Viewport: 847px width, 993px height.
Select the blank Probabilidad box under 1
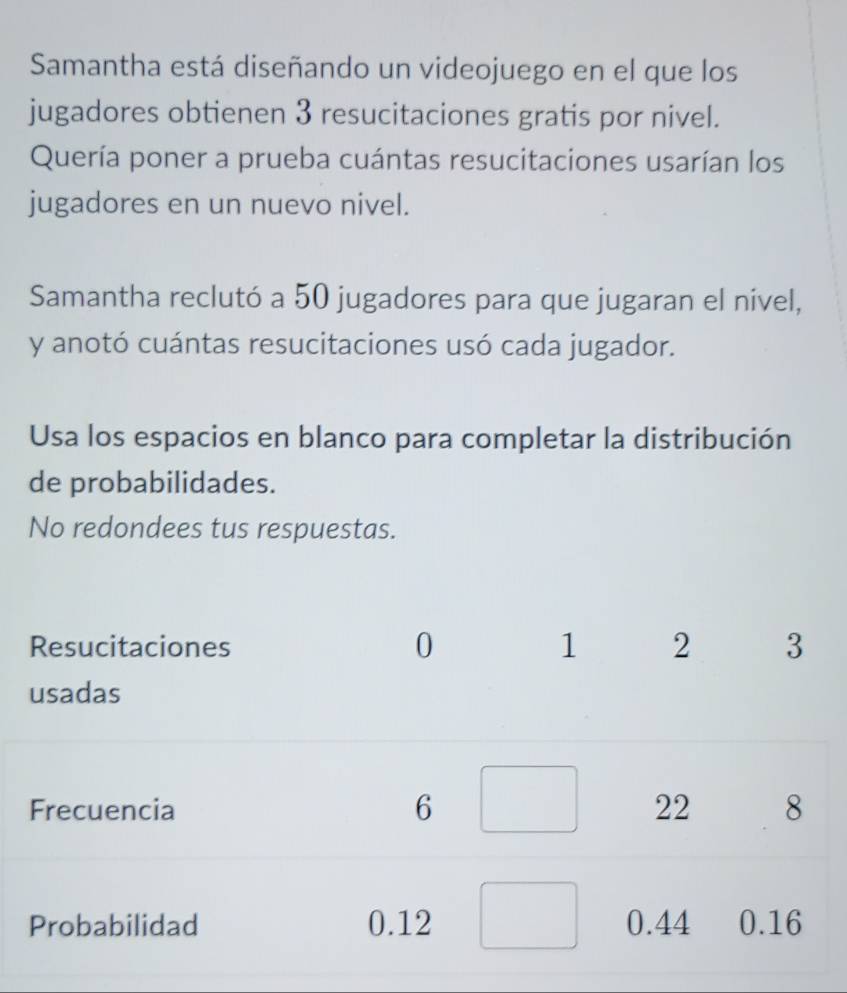(530, 915)
